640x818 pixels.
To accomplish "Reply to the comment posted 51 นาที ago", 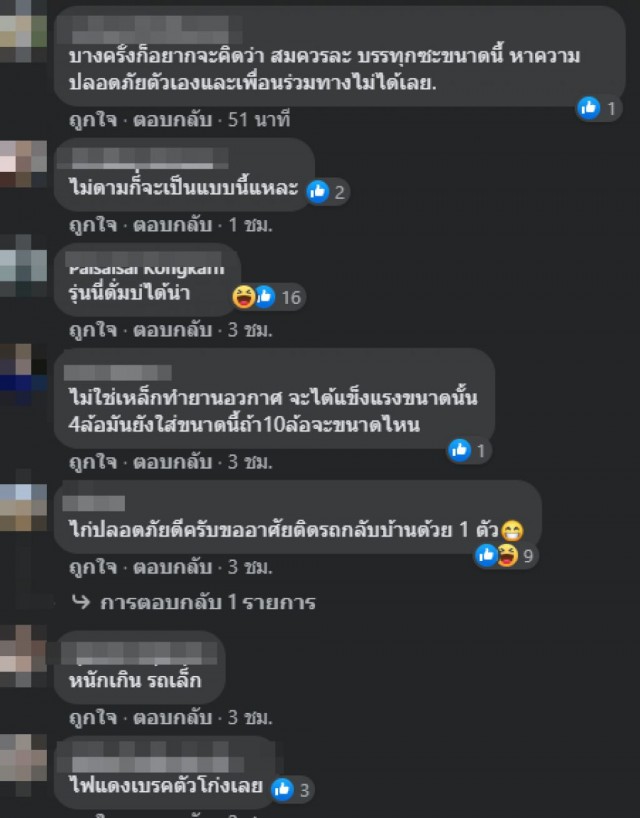I will (x=173, y=120).
